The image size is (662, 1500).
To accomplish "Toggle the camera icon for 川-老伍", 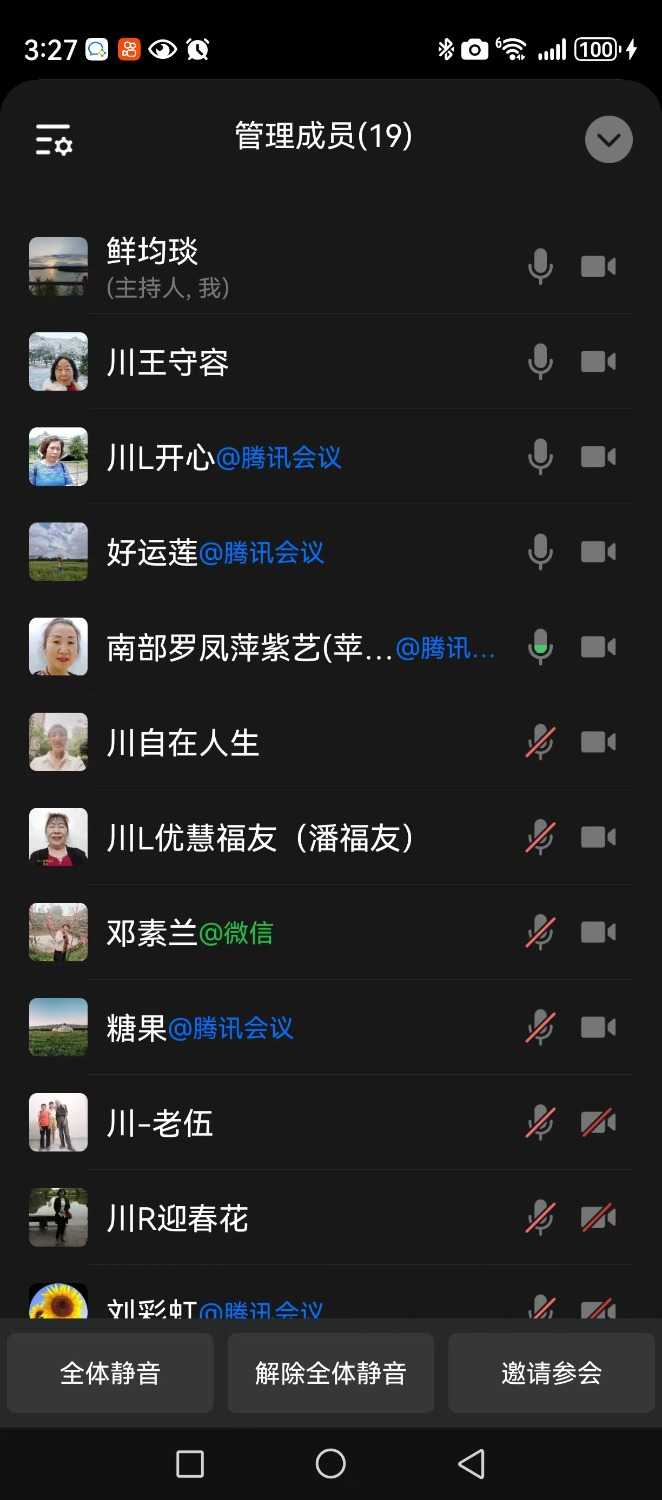I will 598,1123.
